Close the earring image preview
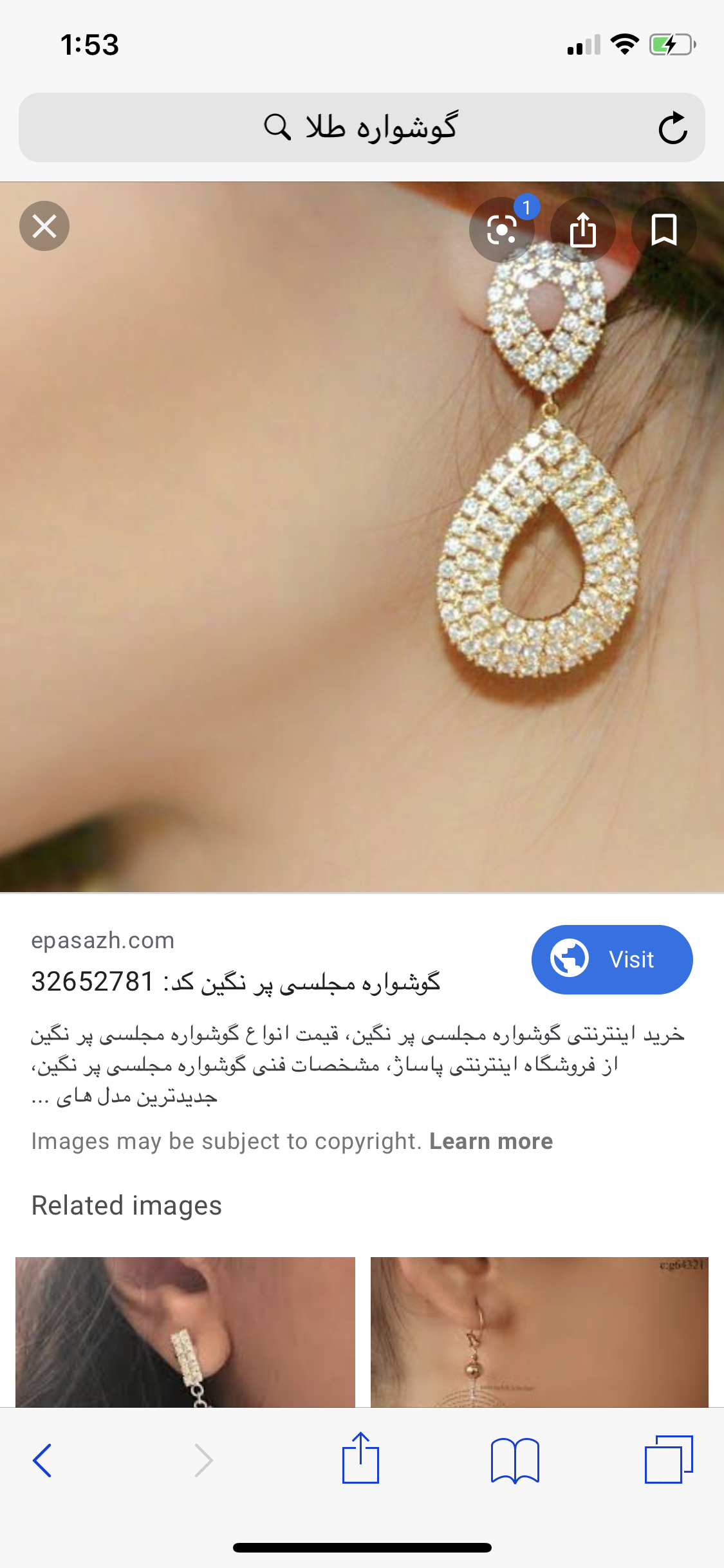Viewport: 724px width, 1568px height. pyautogui.click(x=44, y=226)
